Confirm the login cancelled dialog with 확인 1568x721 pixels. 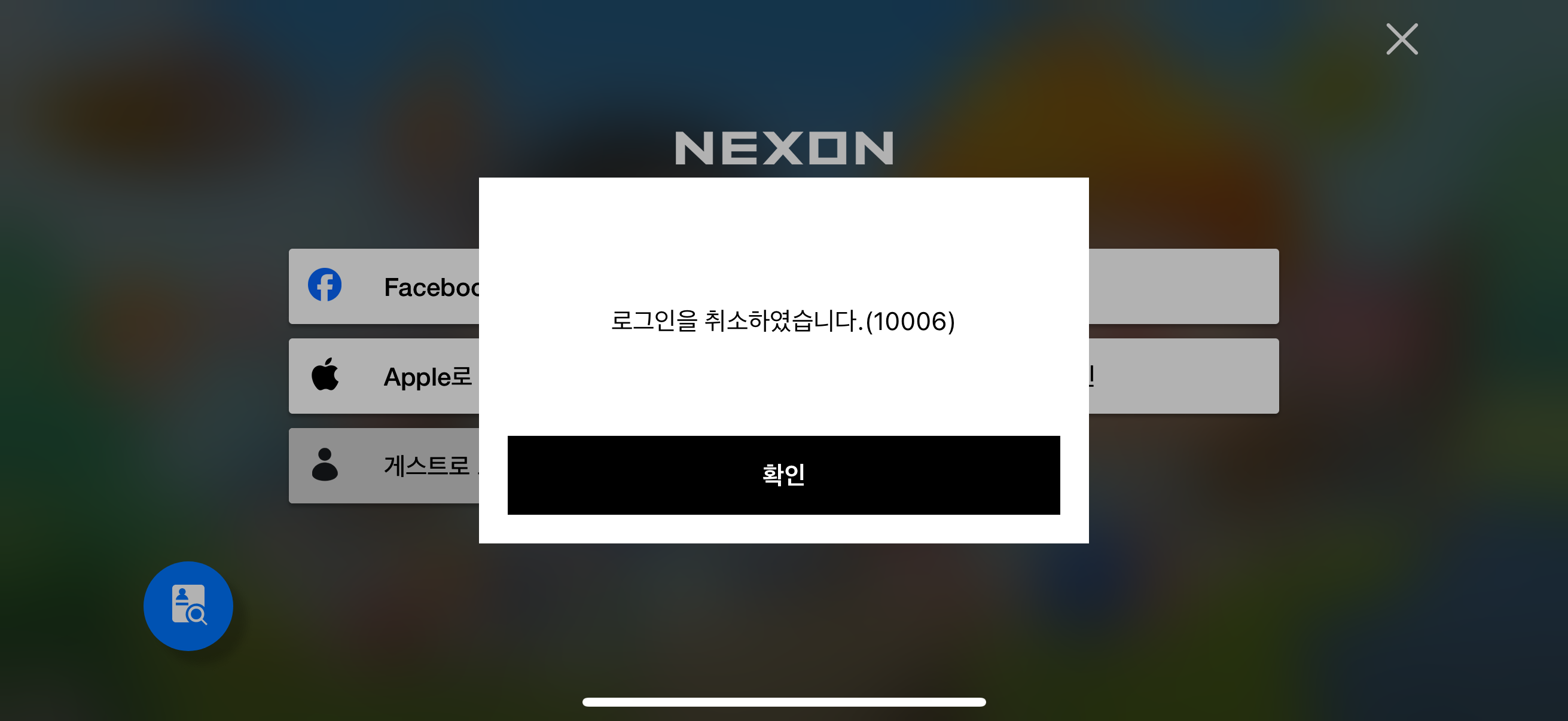click(783, 475)
